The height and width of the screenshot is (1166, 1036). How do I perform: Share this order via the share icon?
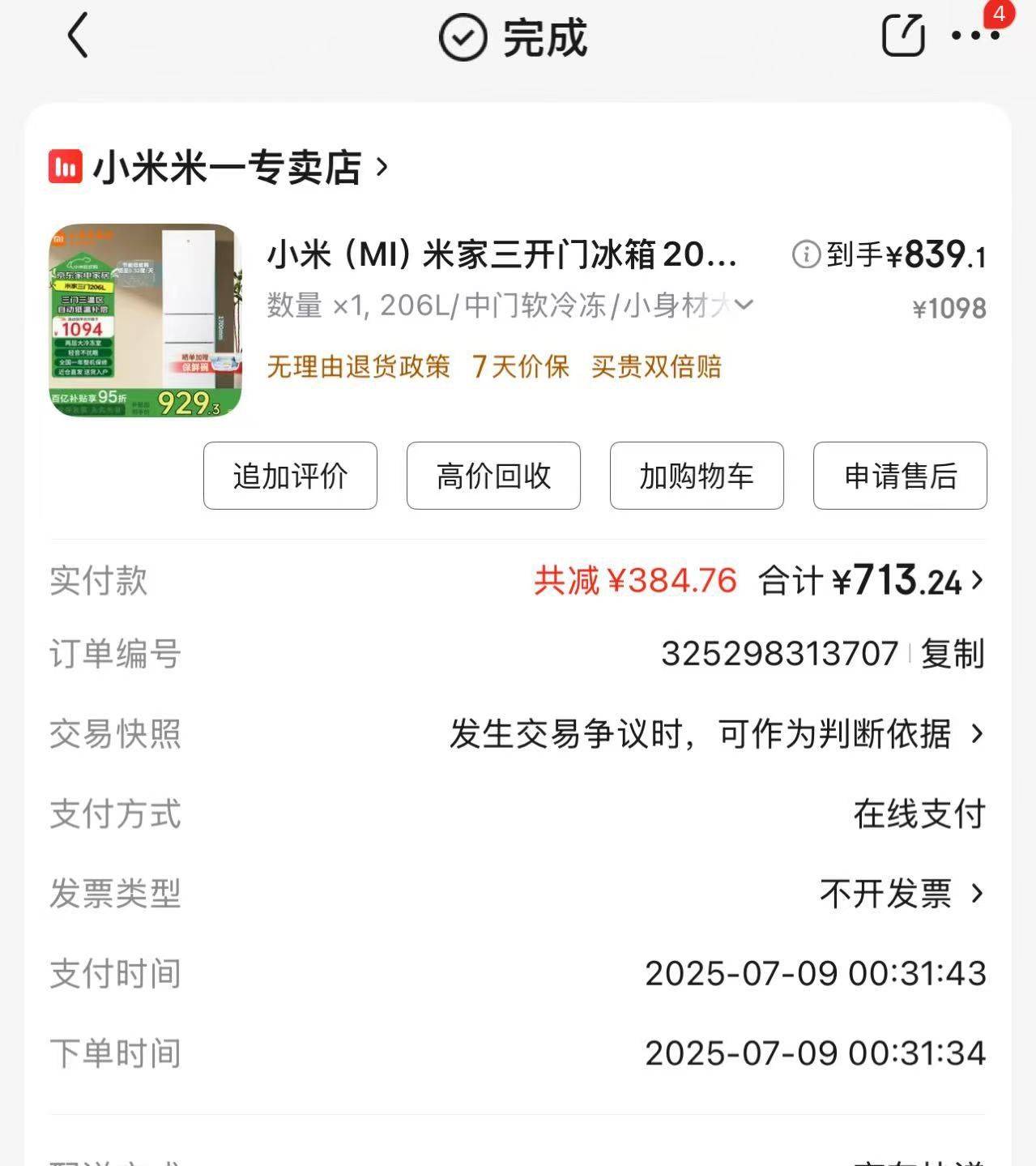point(902,36)
